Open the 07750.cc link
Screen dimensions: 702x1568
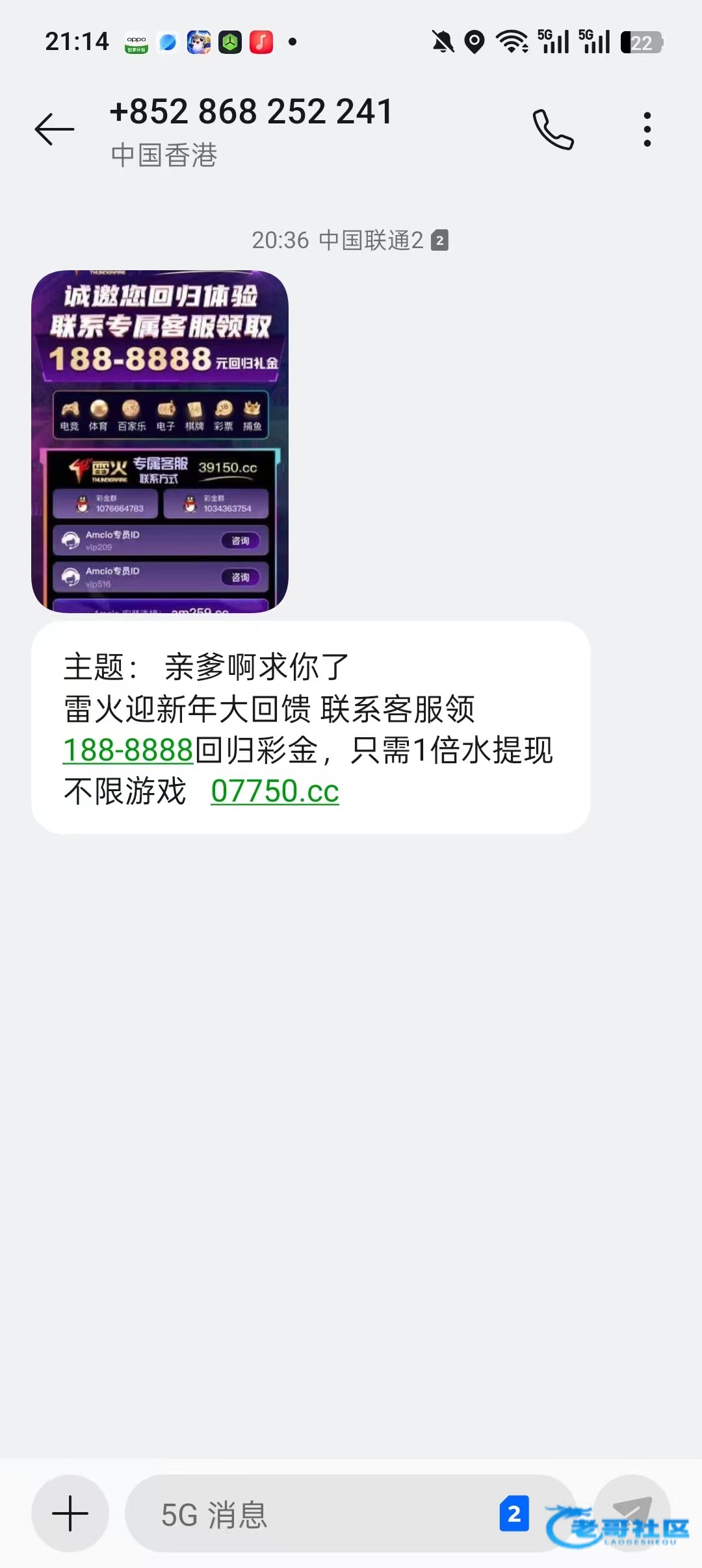pyautogui.click(x=275, y=791)
